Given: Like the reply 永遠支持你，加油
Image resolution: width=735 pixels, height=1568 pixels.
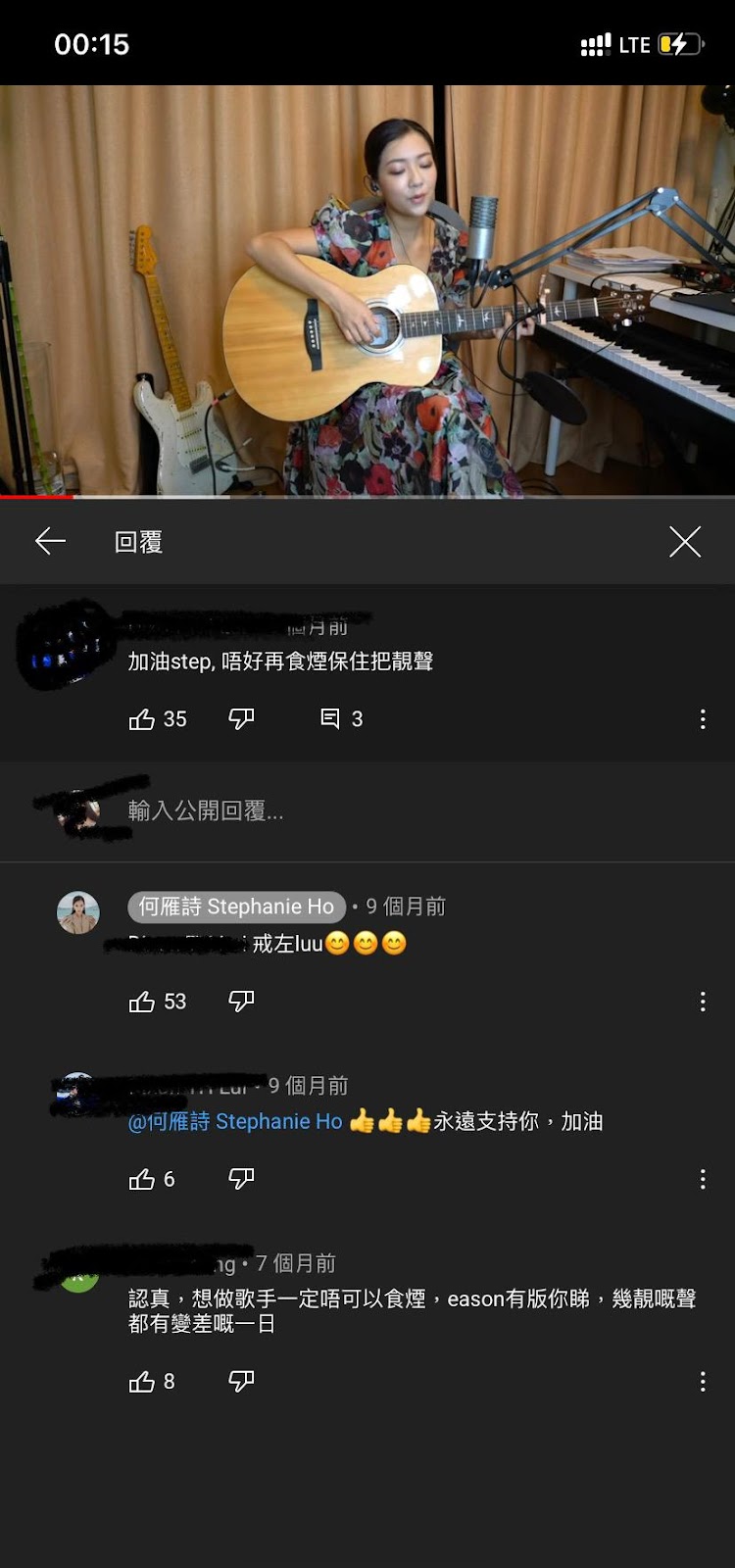Looking at the screenshot, I should coord(142,1179).
